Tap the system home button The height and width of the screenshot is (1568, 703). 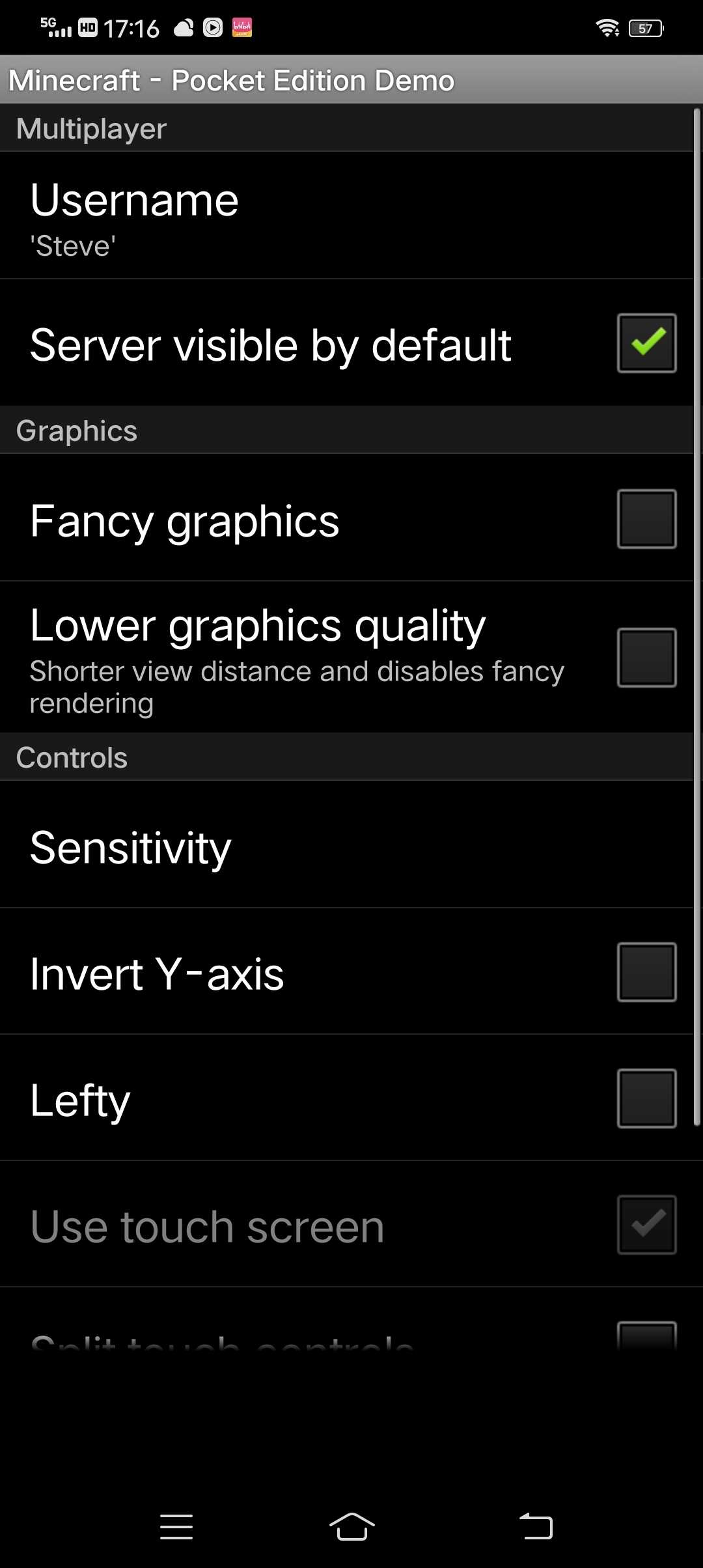[351, 1526]
